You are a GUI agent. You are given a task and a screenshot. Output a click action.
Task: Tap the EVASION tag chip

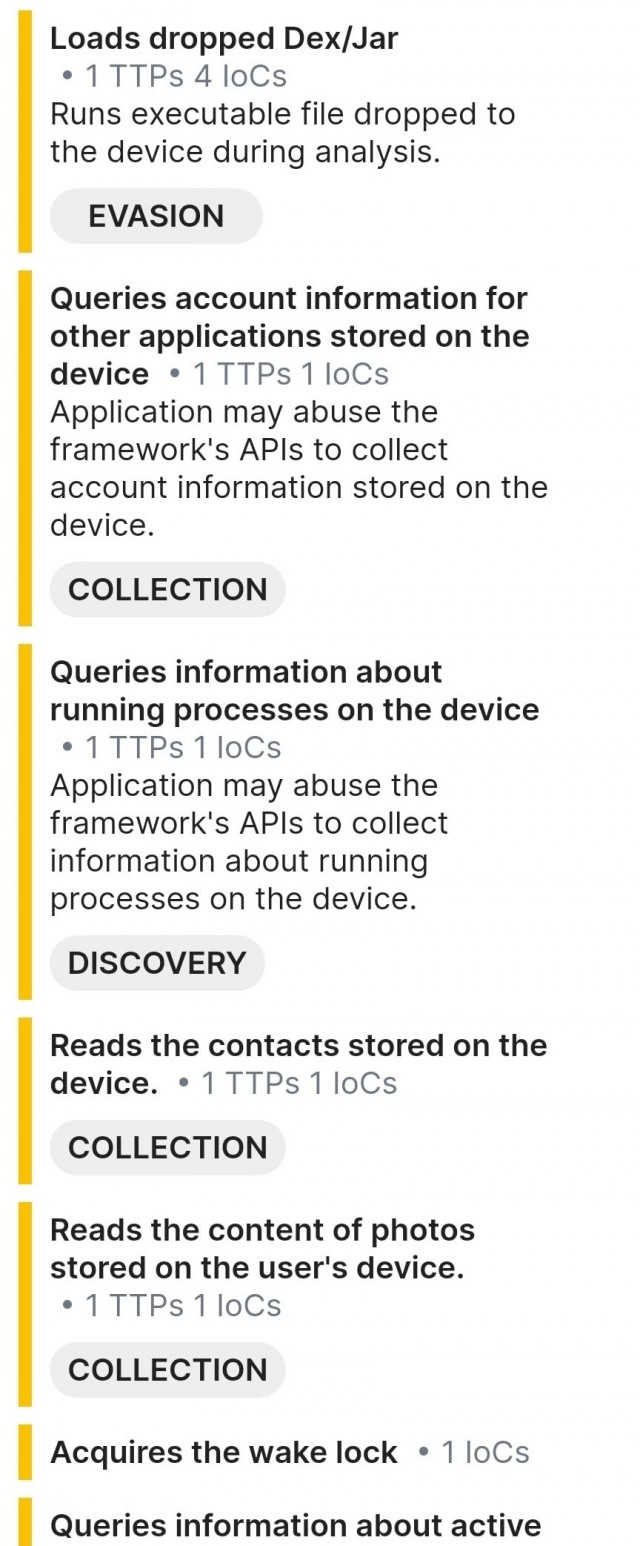click(156, 216)
